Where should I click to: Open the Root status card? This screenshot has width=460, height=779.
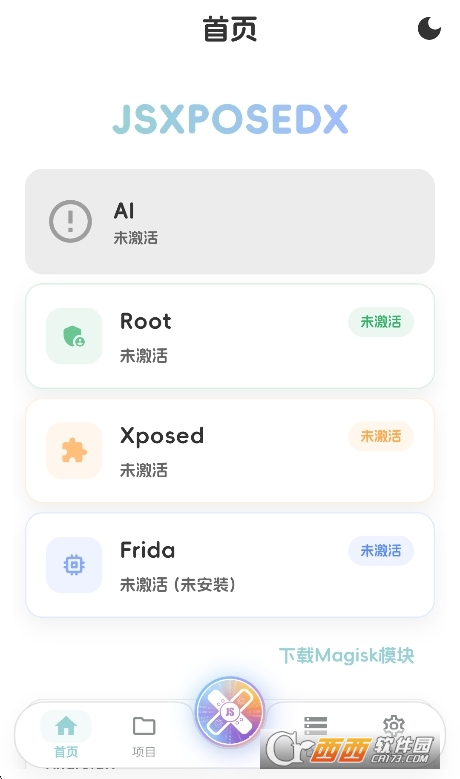[x=230, y=336]
